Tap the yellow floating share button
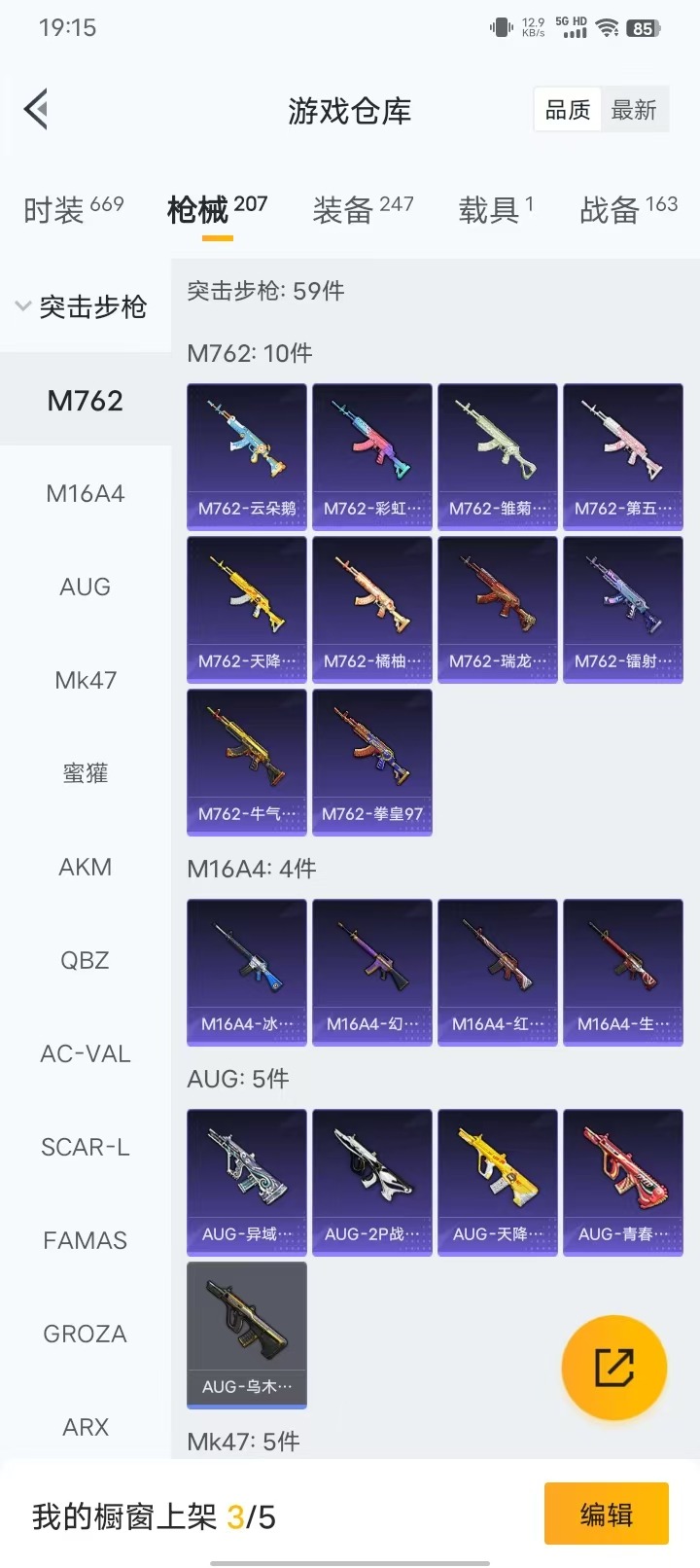Screen dimensions: 700x1568 [614, 1368]
